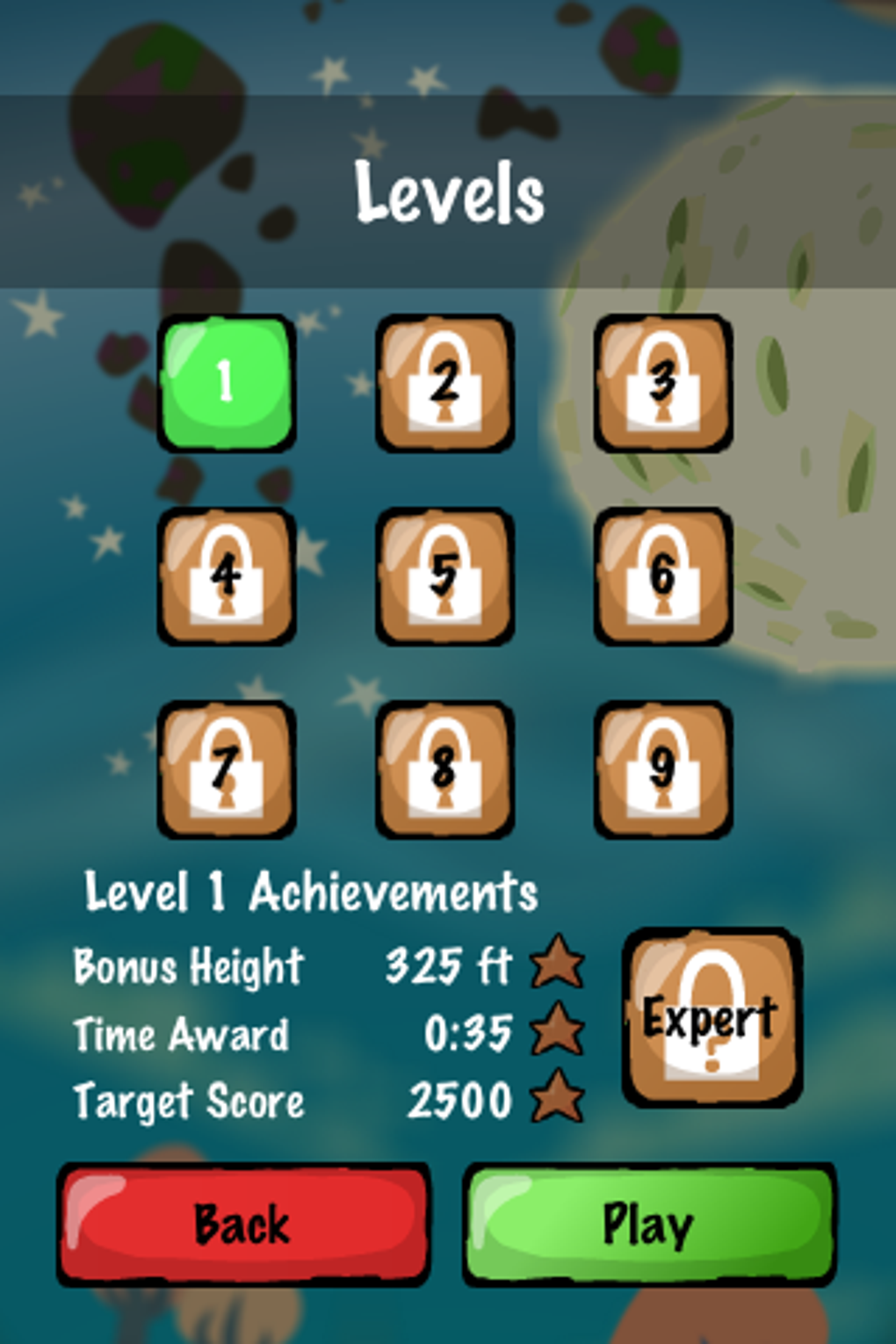Tap the locked level 3 tile
The width and height of the screenshot is (896, 1344).
663,383
